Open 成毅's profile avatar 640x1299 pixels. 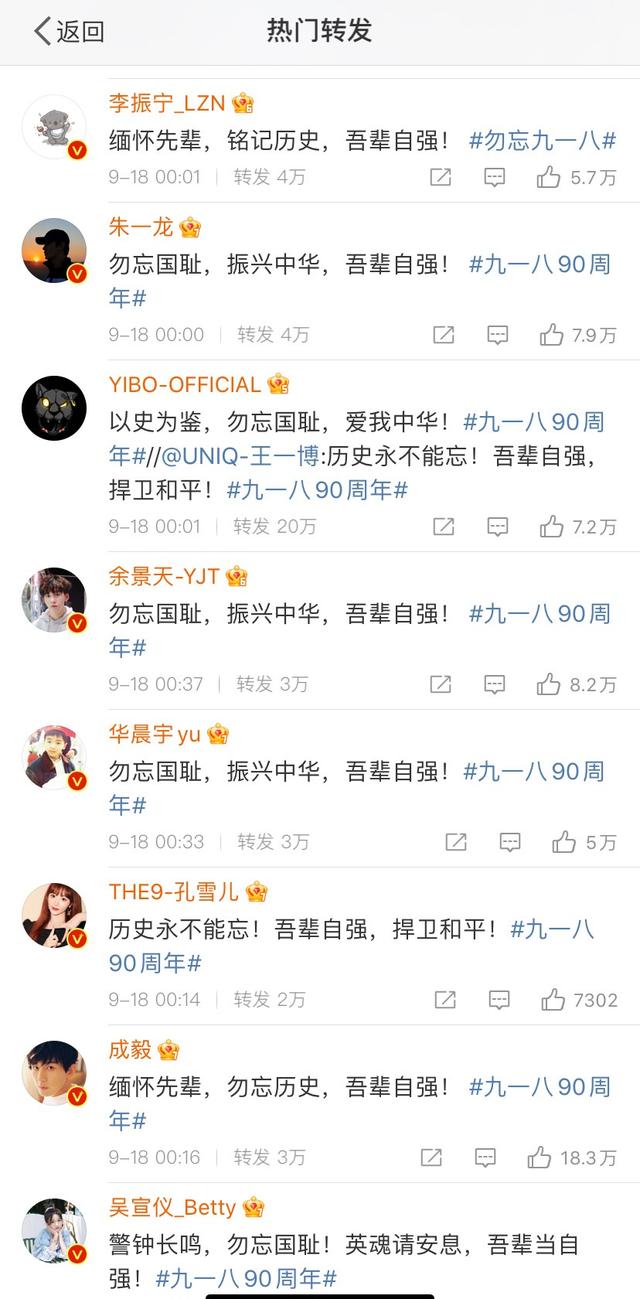54,1073
